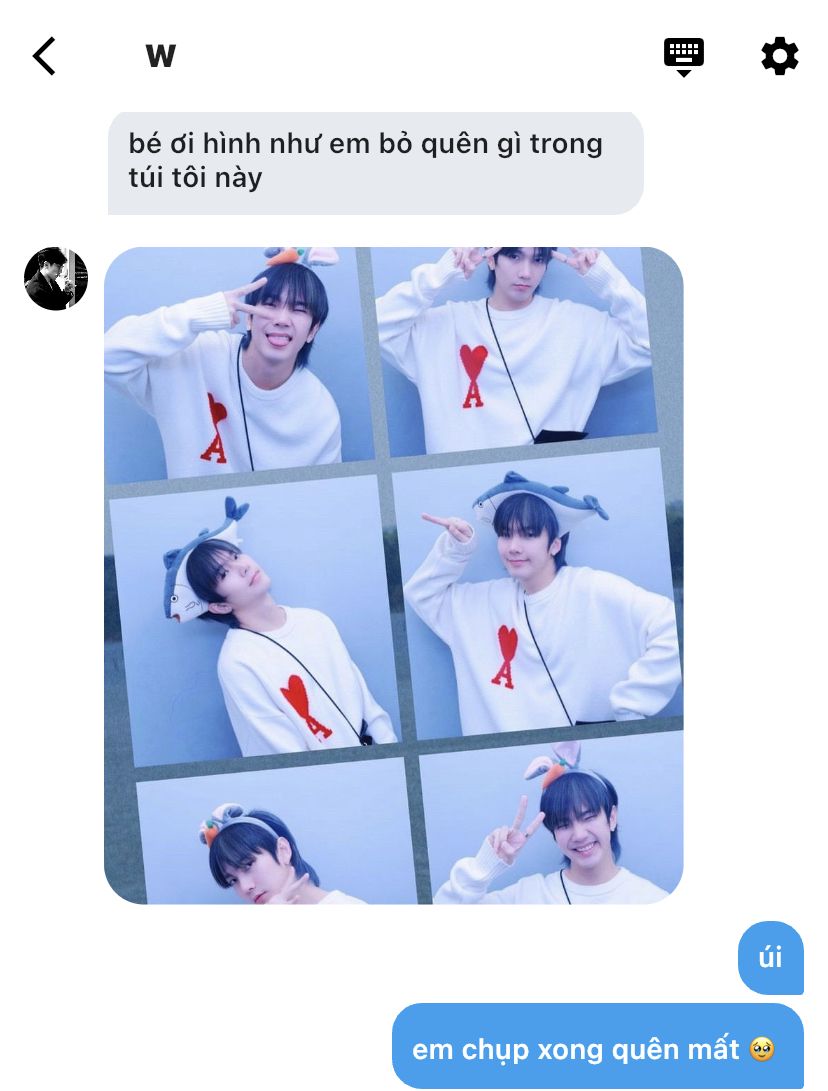Open chat settings gear
Viewport: 828px width, 1091px height.
point(780,56)
